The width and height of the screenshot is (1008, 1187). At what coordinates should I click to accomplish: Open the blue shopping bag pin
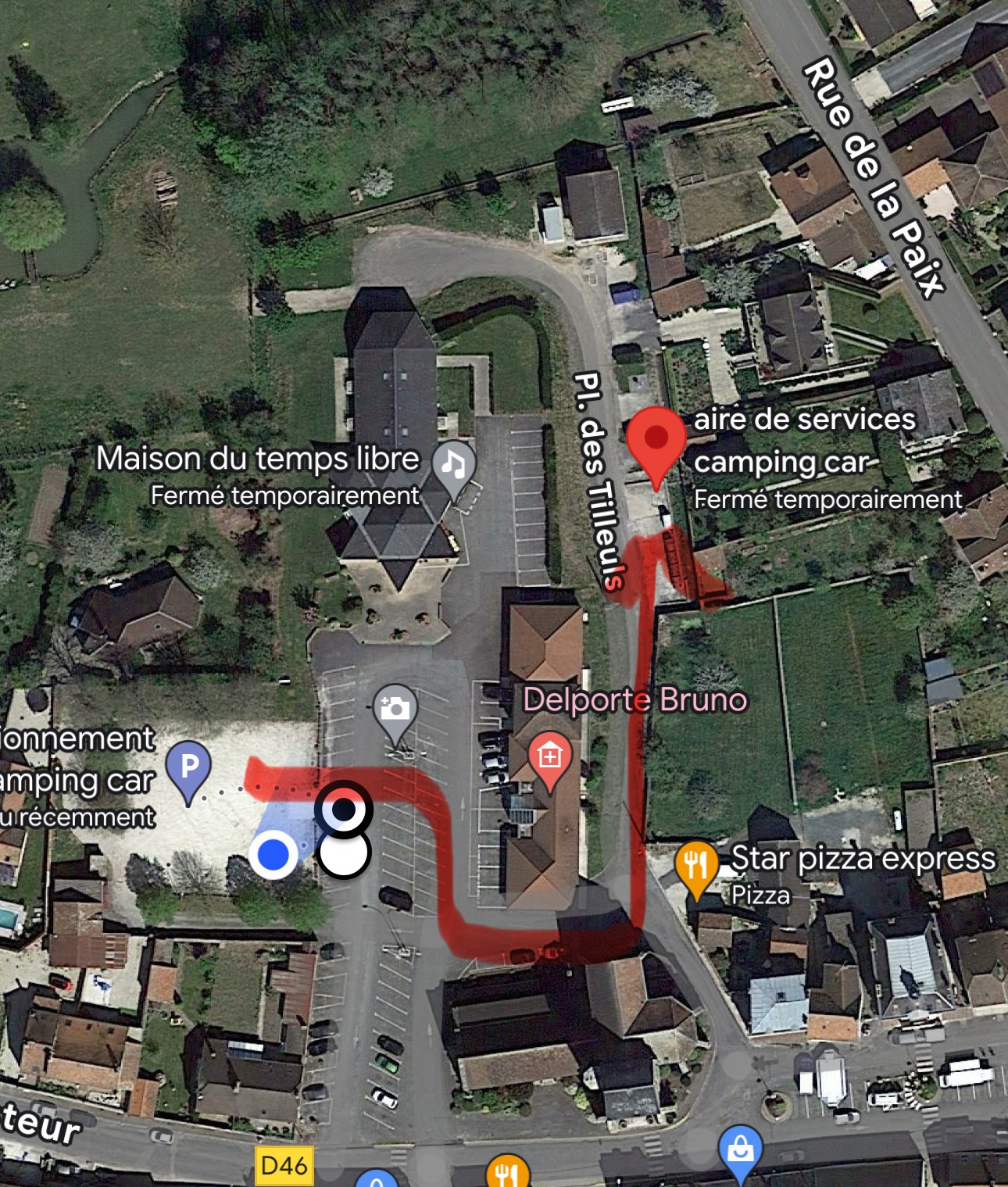pos(740,1149)
